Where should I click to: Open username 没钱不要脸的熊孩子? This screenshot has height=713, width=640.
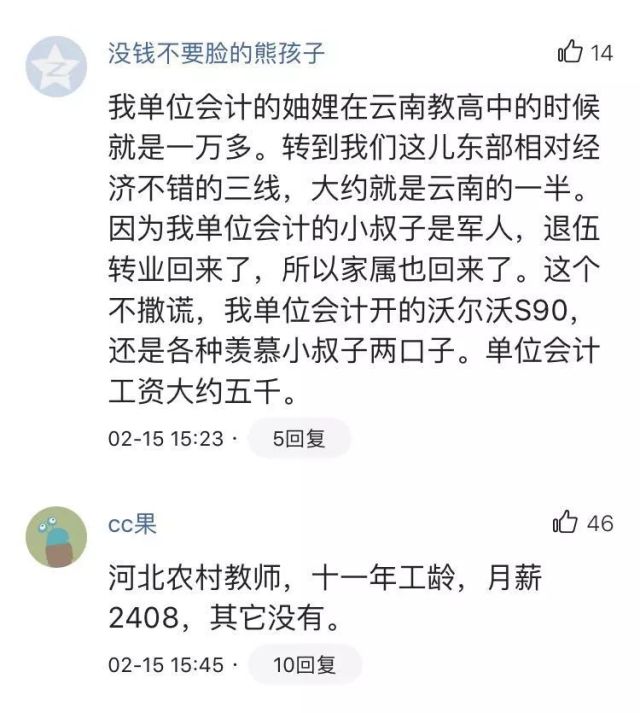point(216,52)
